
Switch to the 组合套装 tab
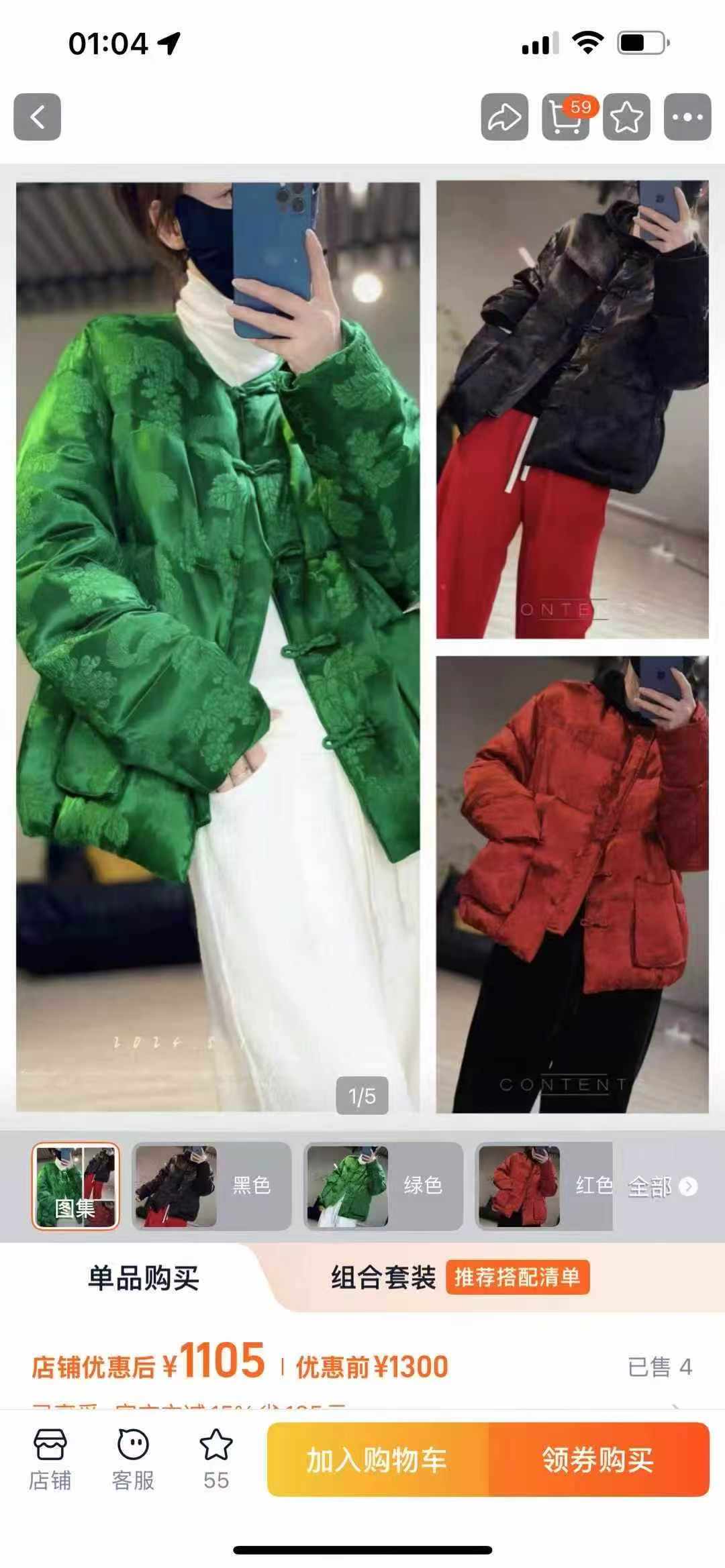tap(383, 1277)
